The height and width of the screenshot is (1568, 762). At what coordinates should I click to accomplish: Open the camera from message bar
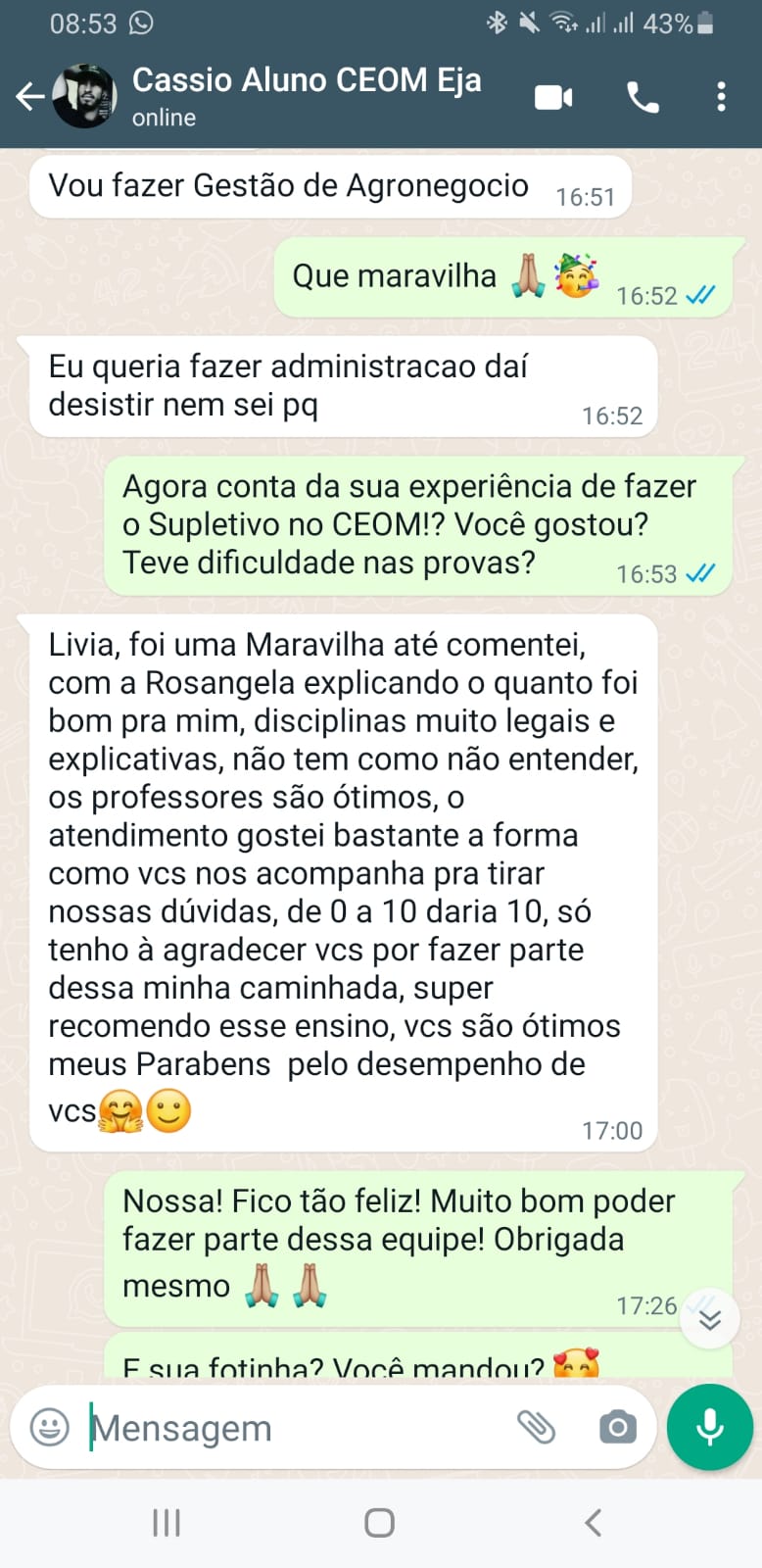617,1427
